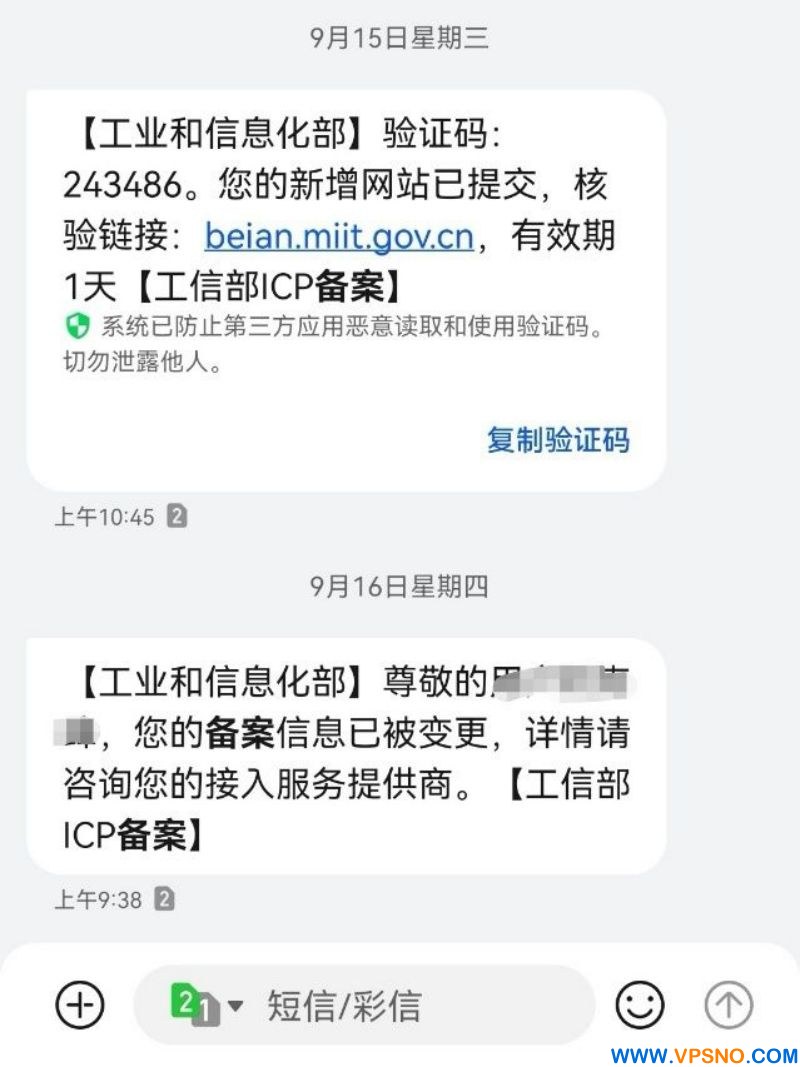Open the emoji picker

640,1005
